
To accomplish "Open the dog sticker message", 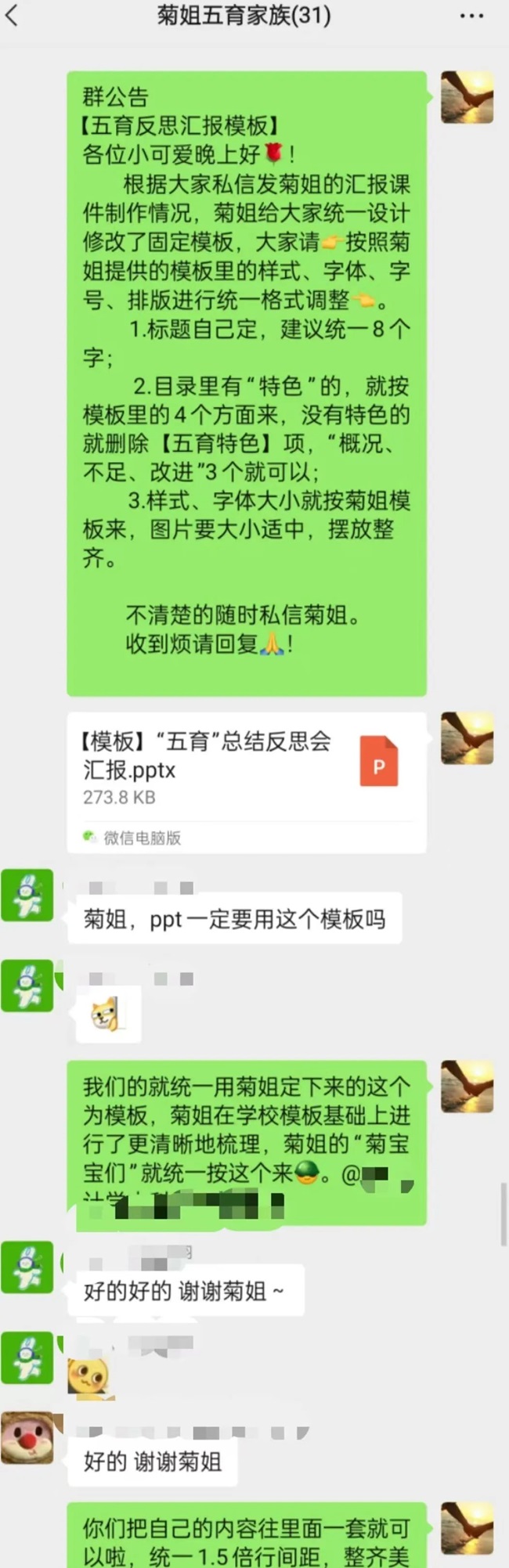I will coord(108,1015).
